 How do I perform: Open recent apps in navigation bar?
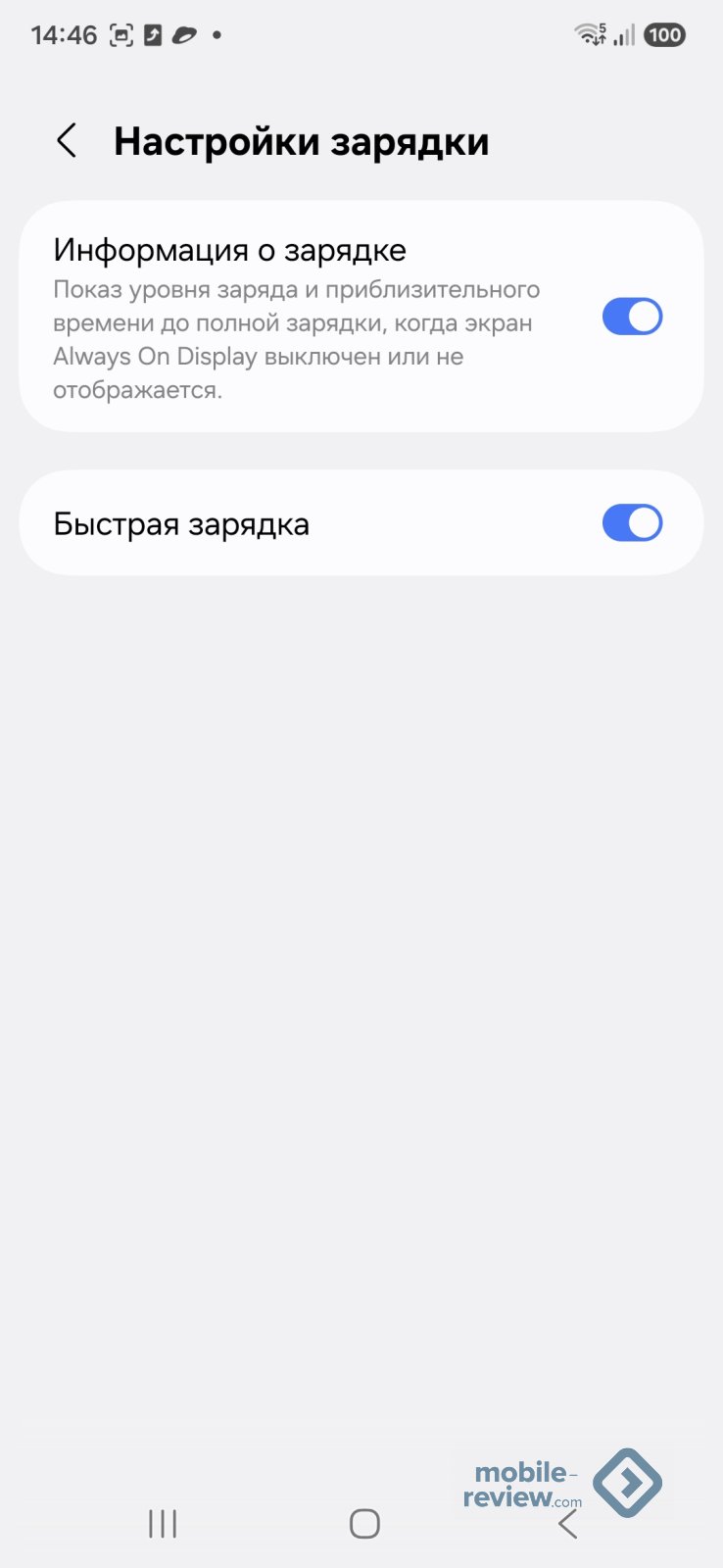point(163,1524)
